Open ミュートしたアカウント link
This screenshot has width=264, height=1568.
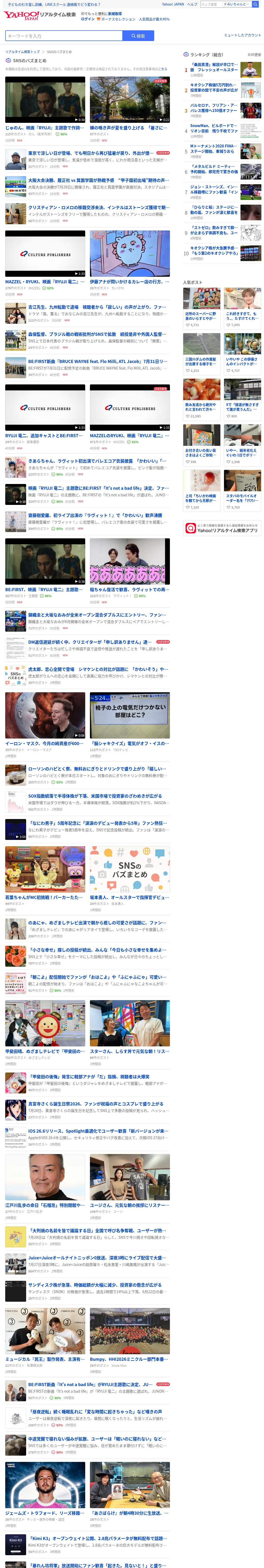[242, 35]
